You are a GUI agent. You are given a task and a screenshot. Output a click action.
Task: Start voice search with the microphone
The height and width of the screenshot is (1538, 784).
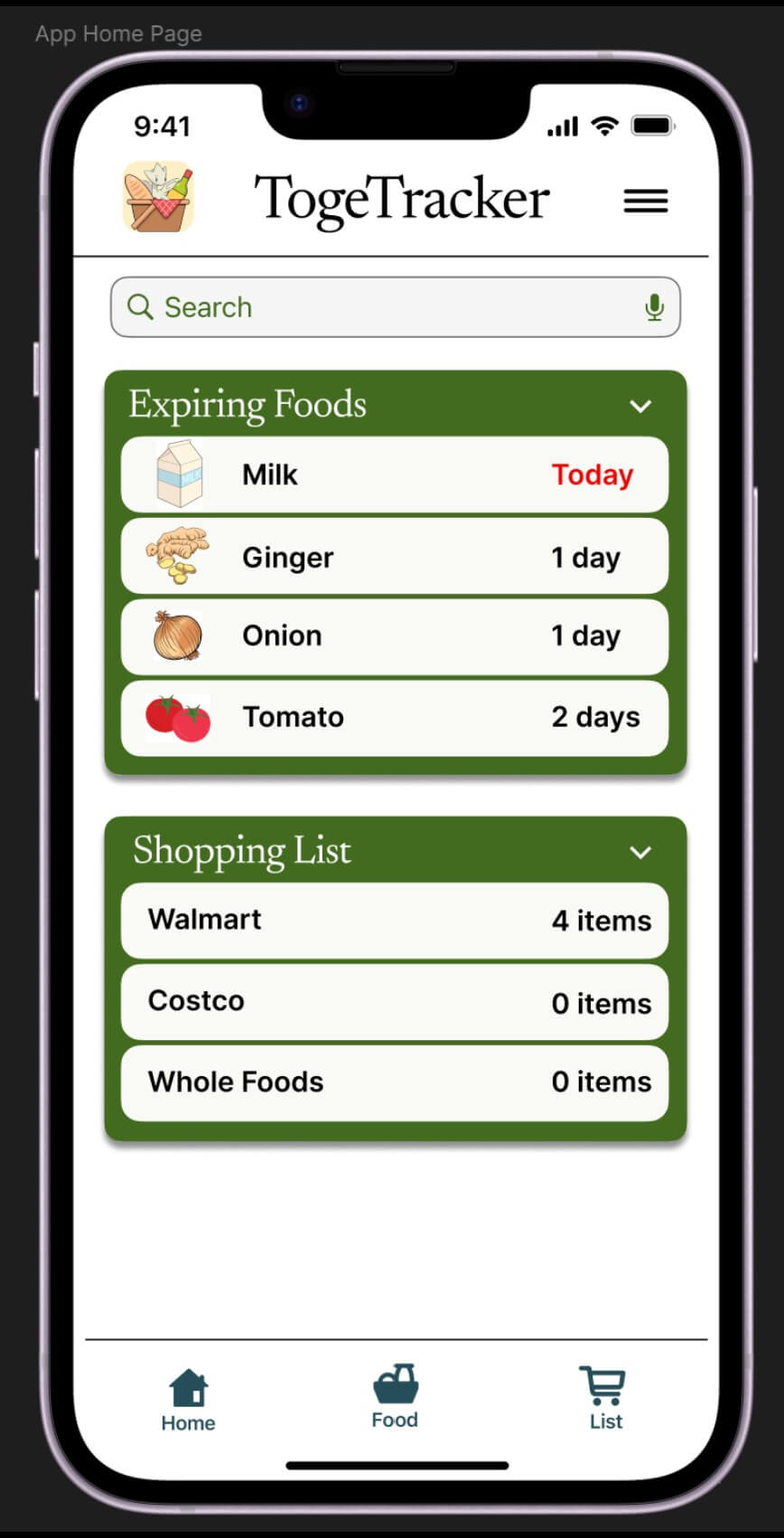(655, 307)
